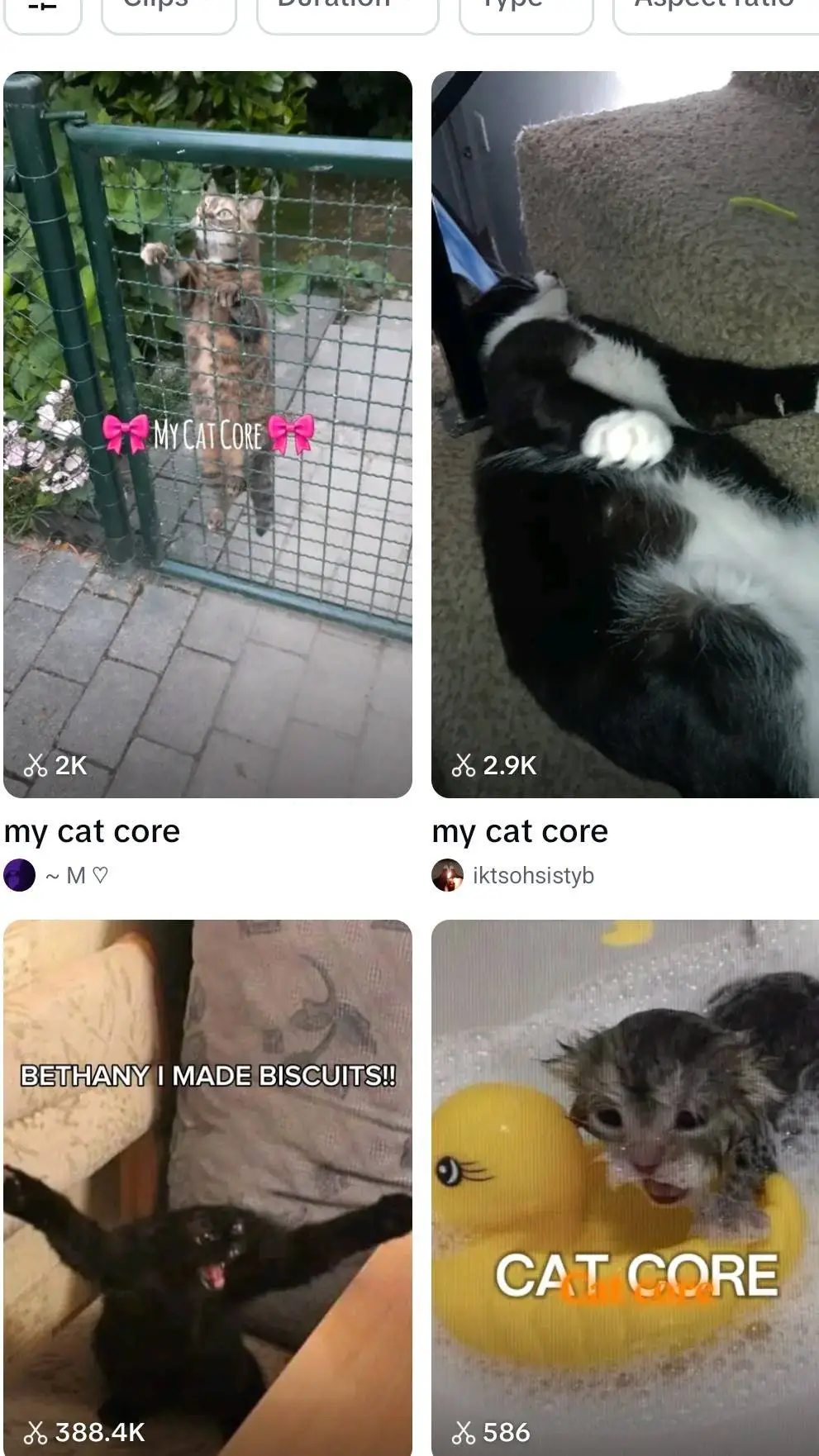Select the Type filter chip

[x=526, y=12]
